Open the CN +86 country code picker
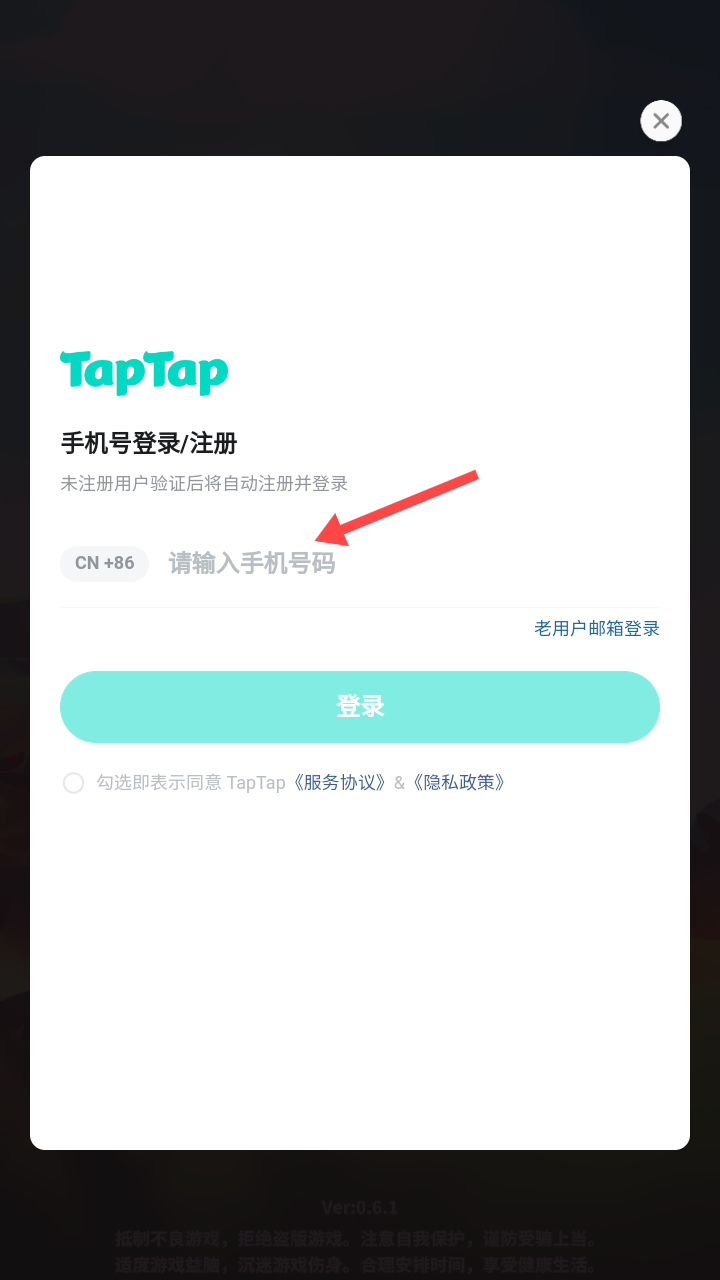The image size is (720, 1280). [x=104, y=563]
